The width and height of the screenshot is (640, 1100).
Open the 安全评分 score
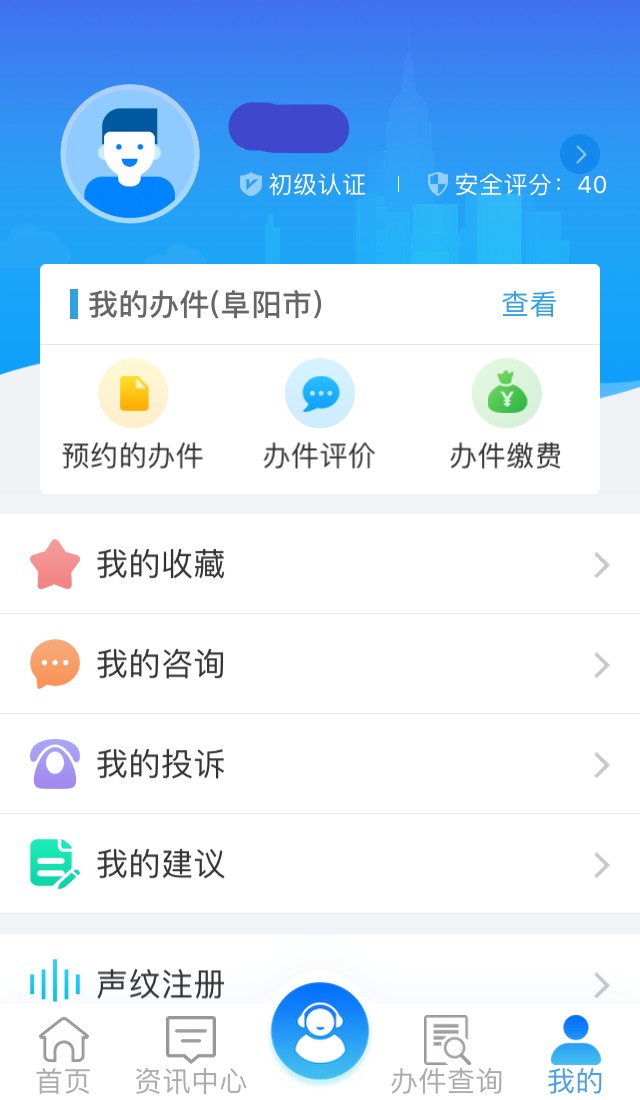coord(517,185)
